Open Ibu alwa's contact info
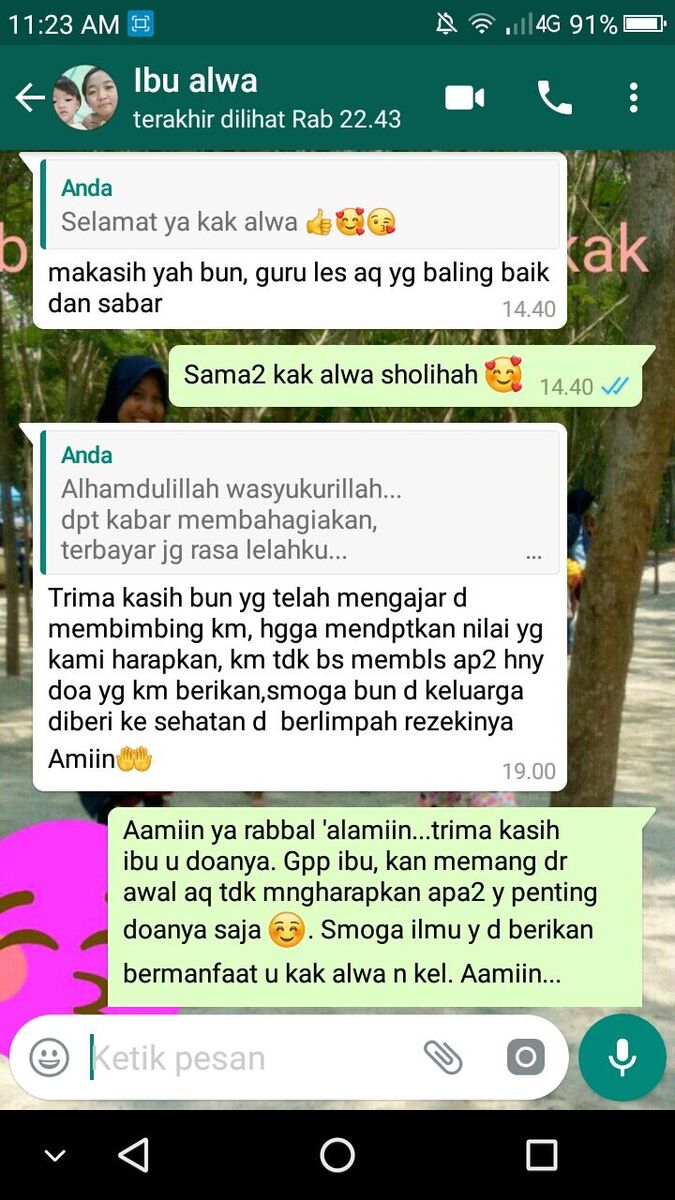 coord(265,98)
